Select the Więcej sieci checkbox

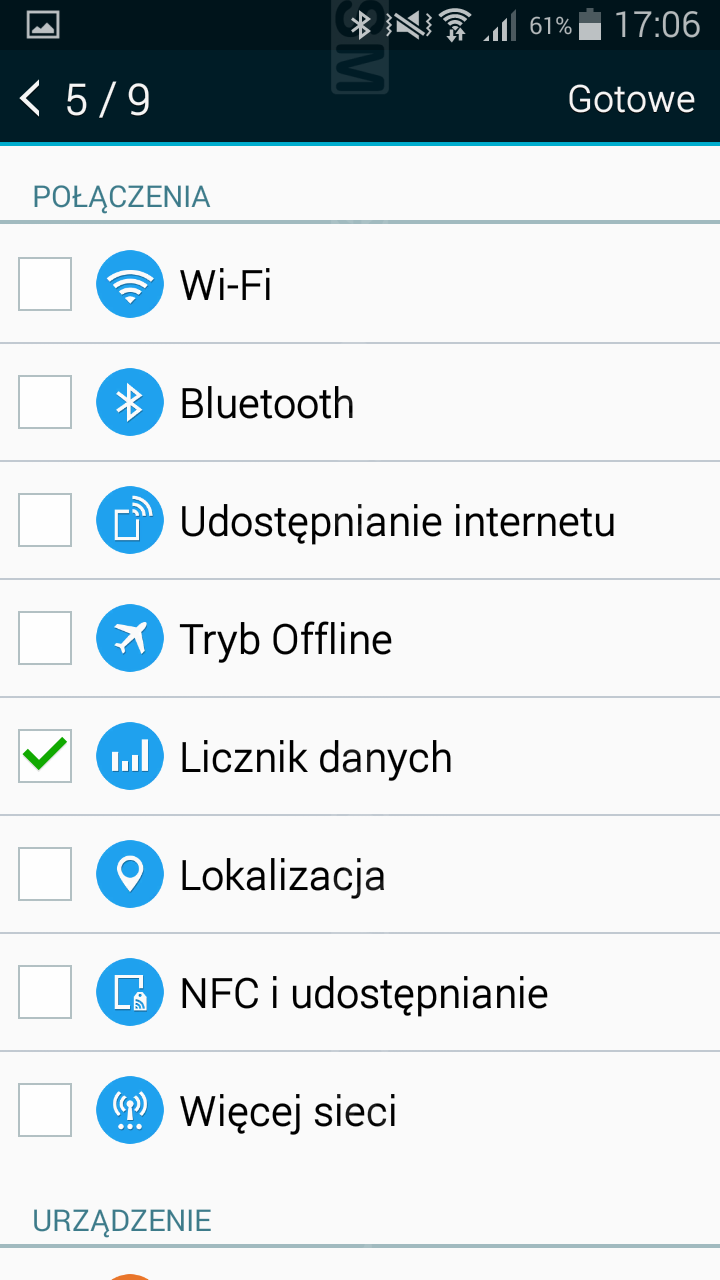pyautogui.click(x=45, y=1110)
